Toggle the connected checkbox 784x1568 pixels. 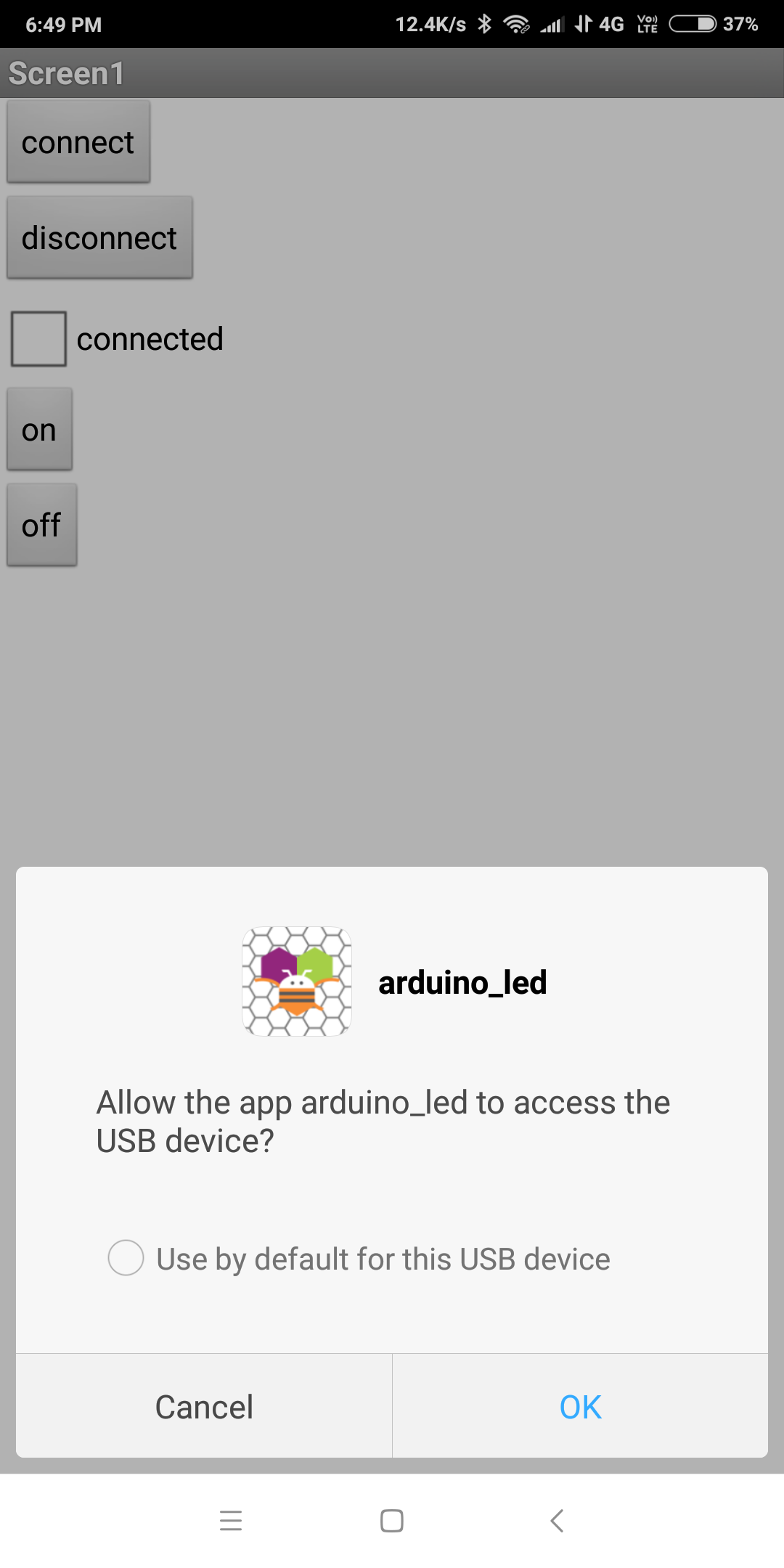39,339
